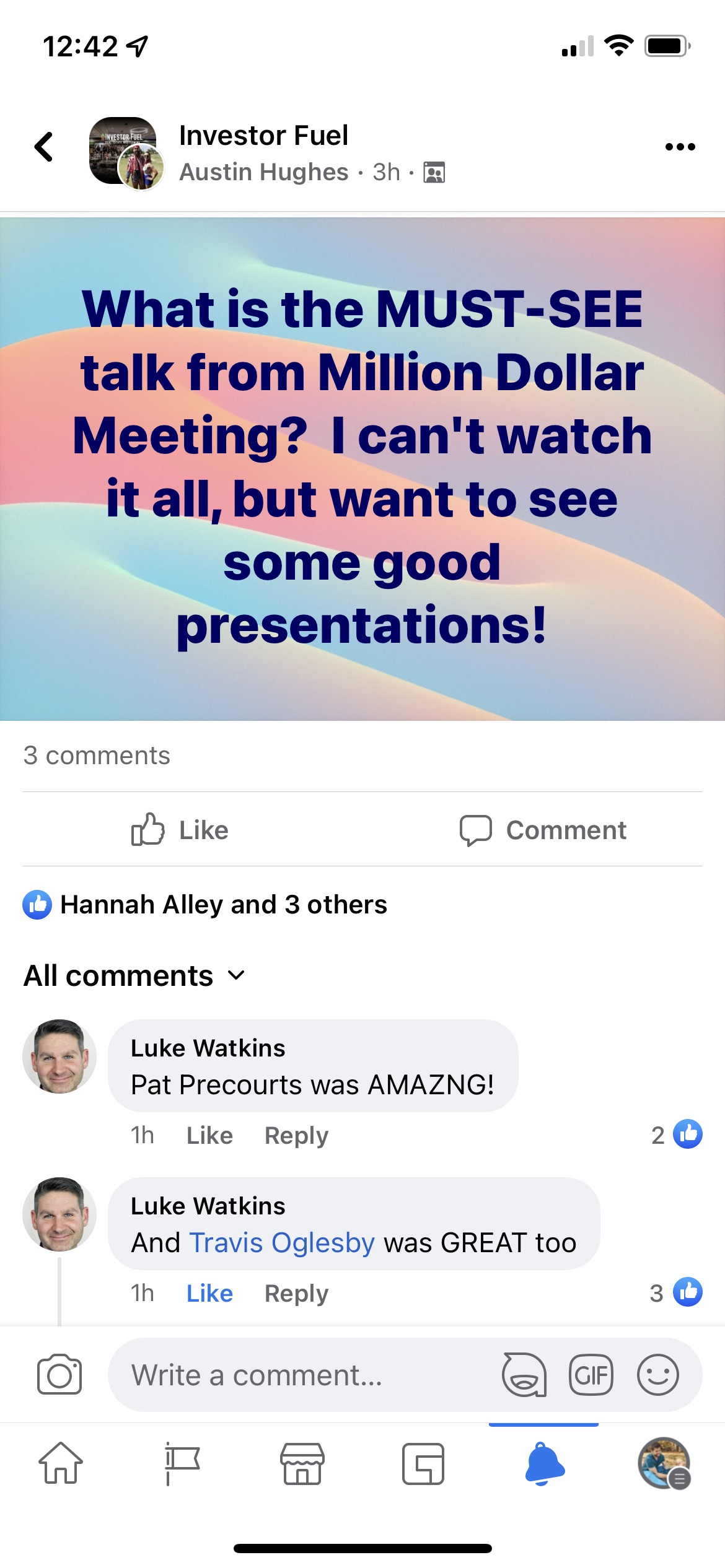Screen dimensions: 725x1568
Task: Open the Investor Fuel group page
Action: [263, 136]
